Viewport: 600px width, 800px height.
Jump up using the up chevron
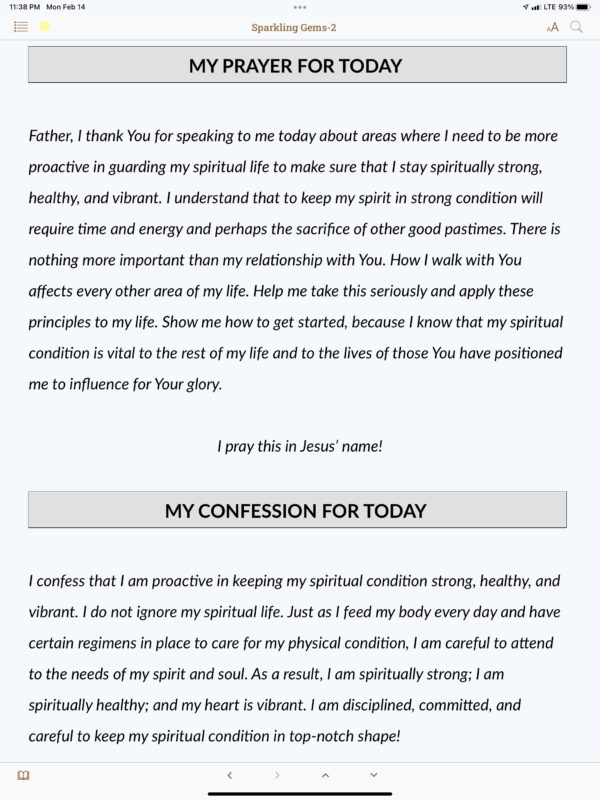(x=325, y=775)
